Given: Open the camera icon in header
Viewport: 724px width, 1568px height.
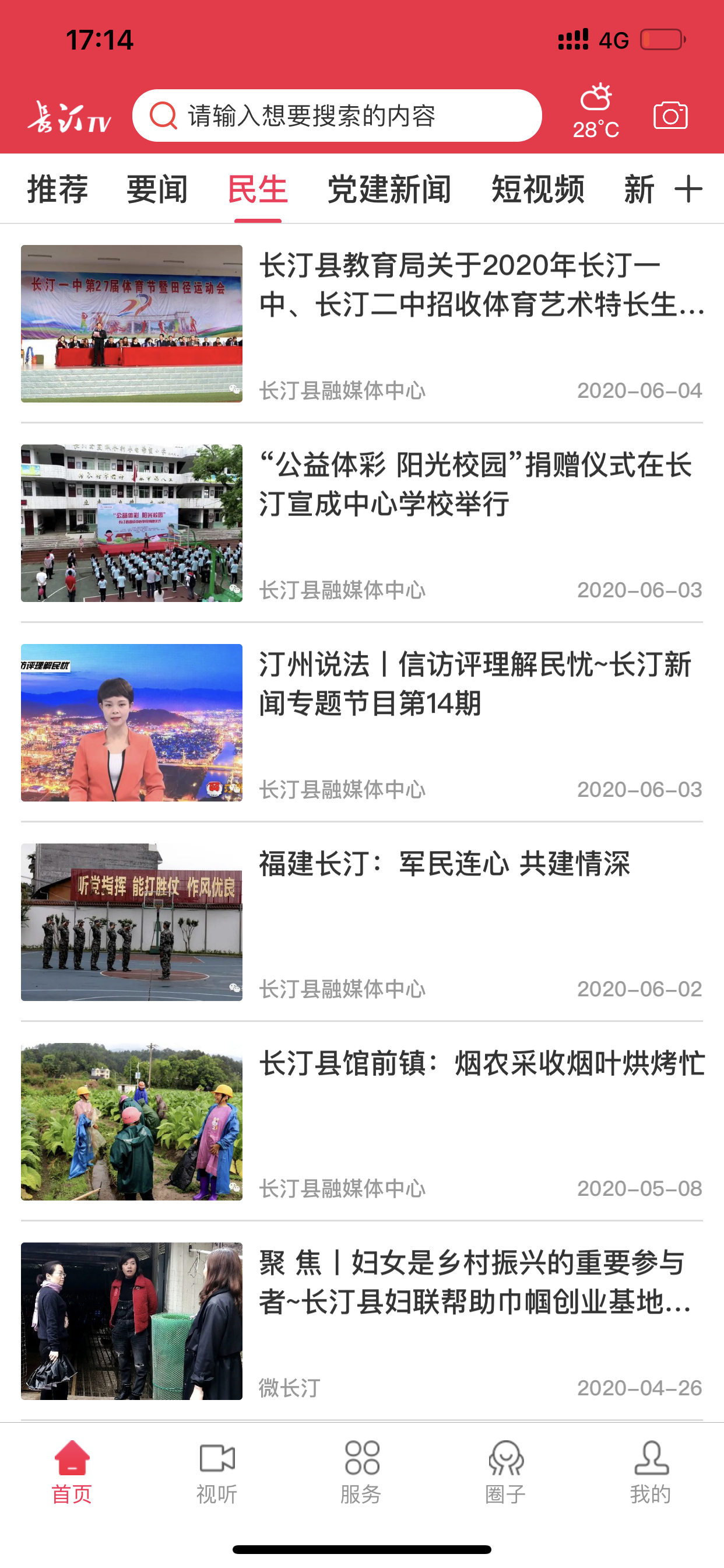Looking at the screenshot, I should [x=670, y=116].
